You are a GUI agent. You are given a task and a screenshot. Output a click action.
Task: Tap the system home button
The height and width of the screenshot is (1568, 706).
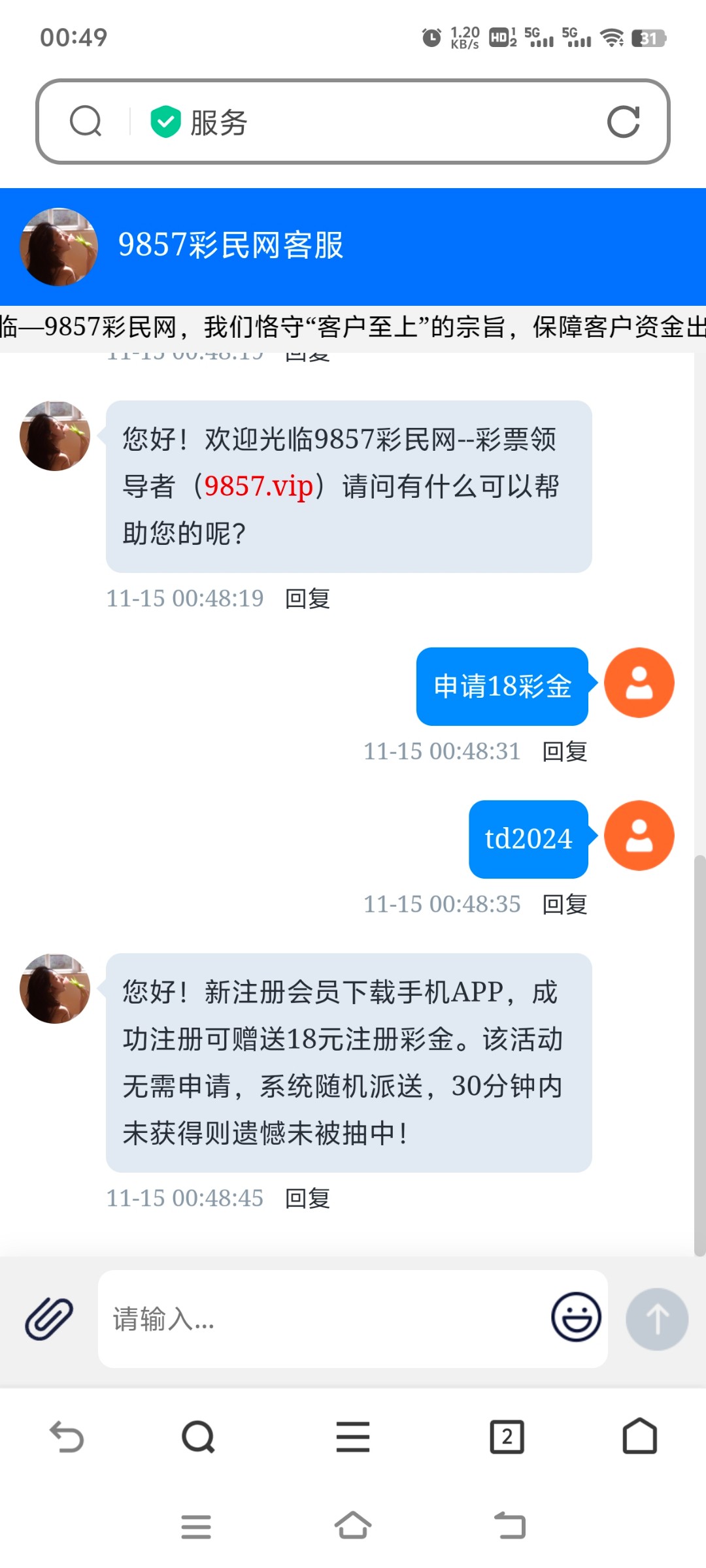click(353, 1526)
